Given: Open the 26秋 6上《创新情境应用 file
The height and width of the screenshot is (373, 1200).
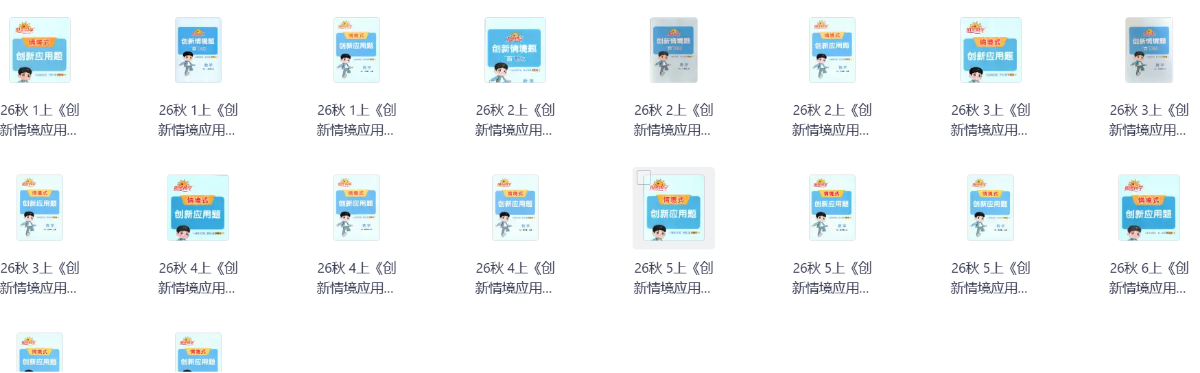Looking at the screenshot, I should click(x=1149, y=208).
